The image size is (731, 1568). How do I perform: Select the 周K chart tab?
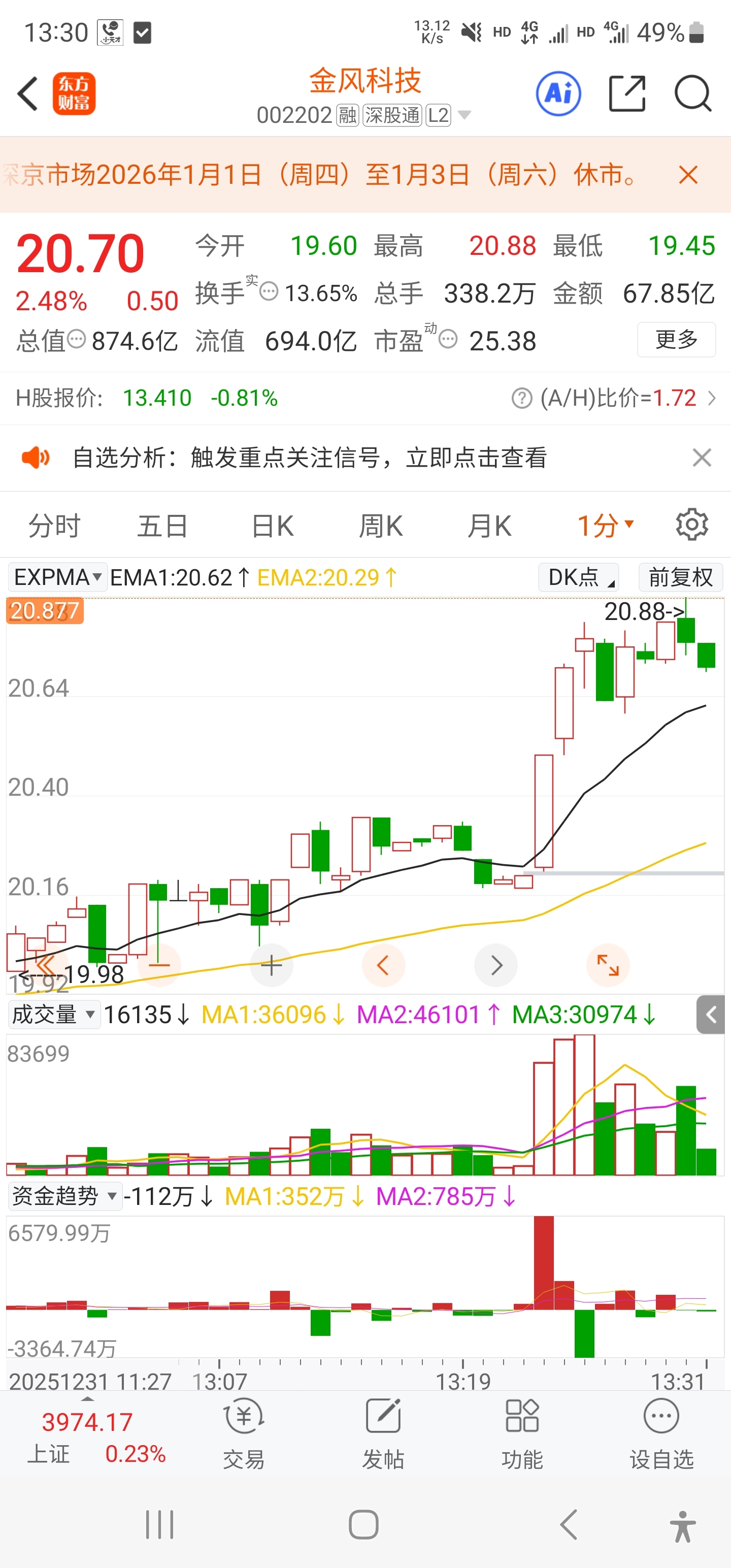click(x=380, y=526)
